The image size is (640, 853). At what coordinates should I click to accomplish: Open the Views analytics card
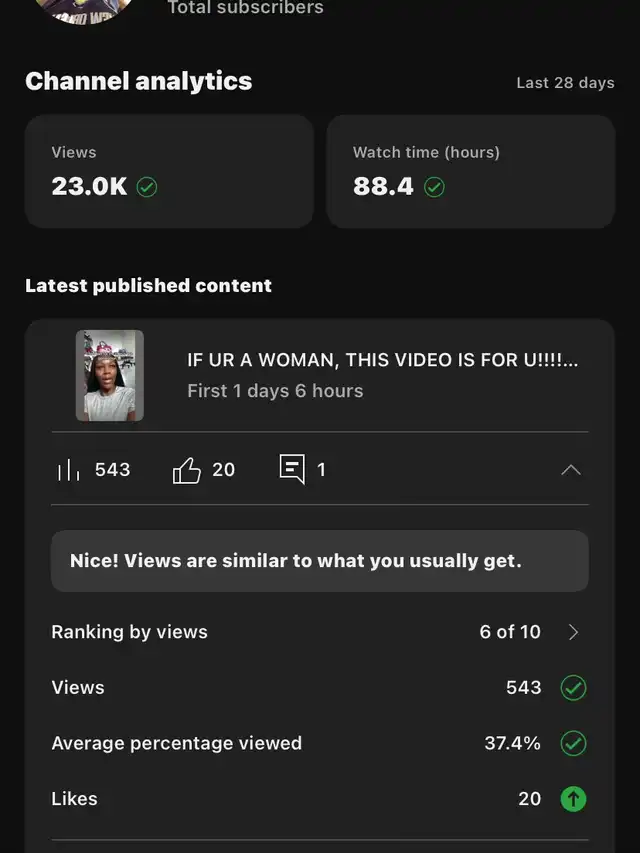tap(168, 171)
